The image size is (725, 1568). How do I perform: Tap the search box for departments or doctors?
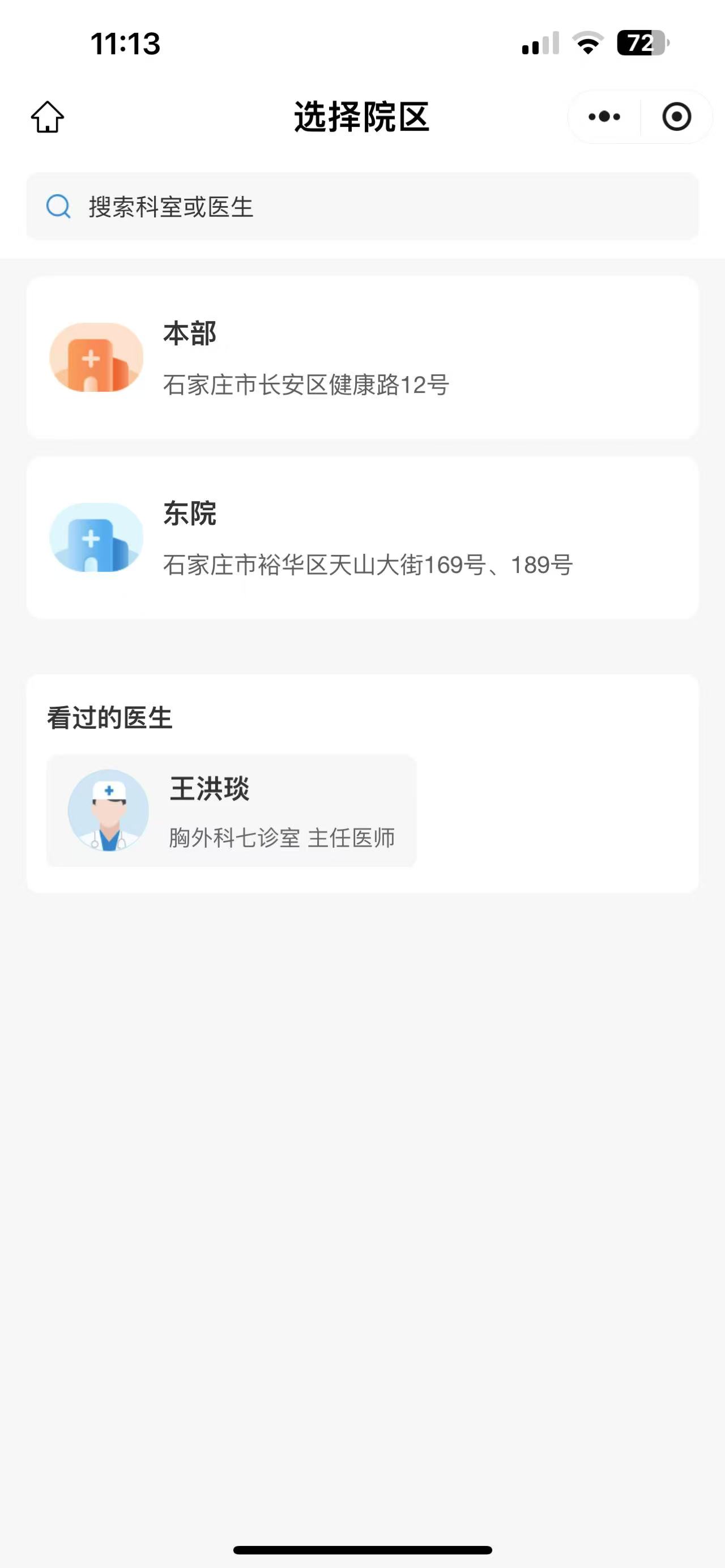[x=362, y=206]
